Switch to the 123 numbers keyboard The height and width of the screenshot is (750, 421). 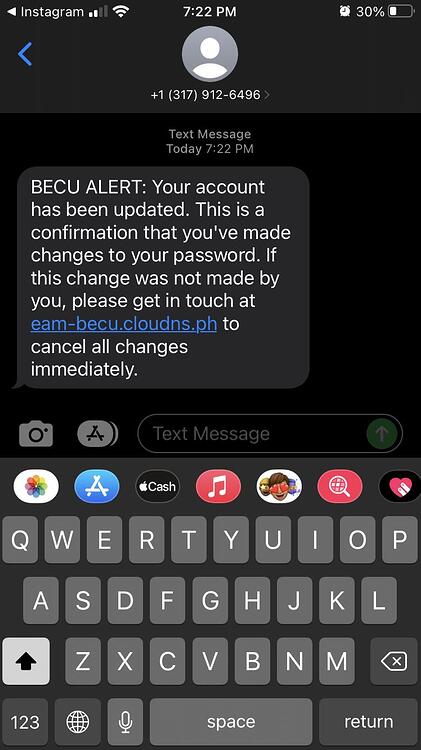[x=25, y=721]
